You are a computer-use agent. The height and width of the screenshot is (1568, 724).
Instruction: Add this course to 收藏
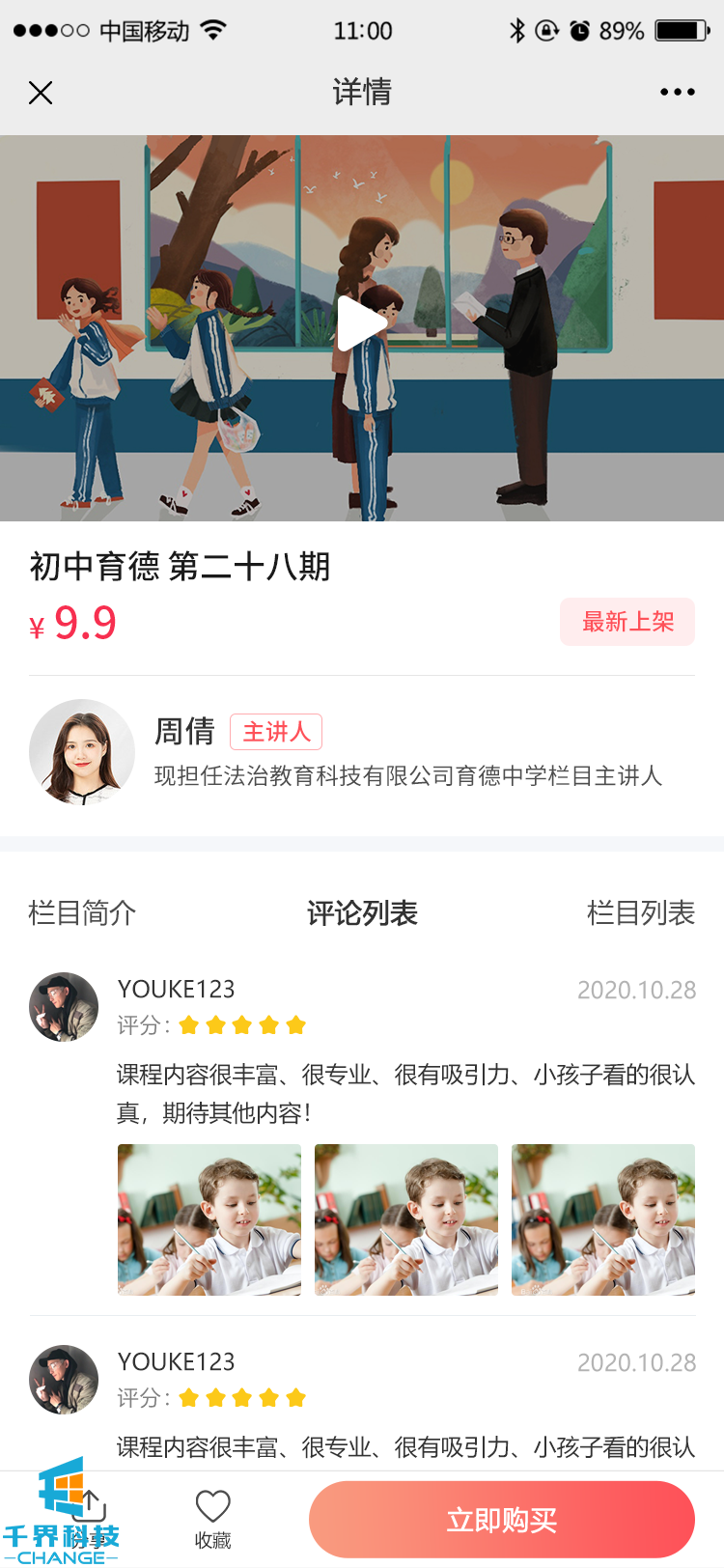click(x=212, y=1518)
